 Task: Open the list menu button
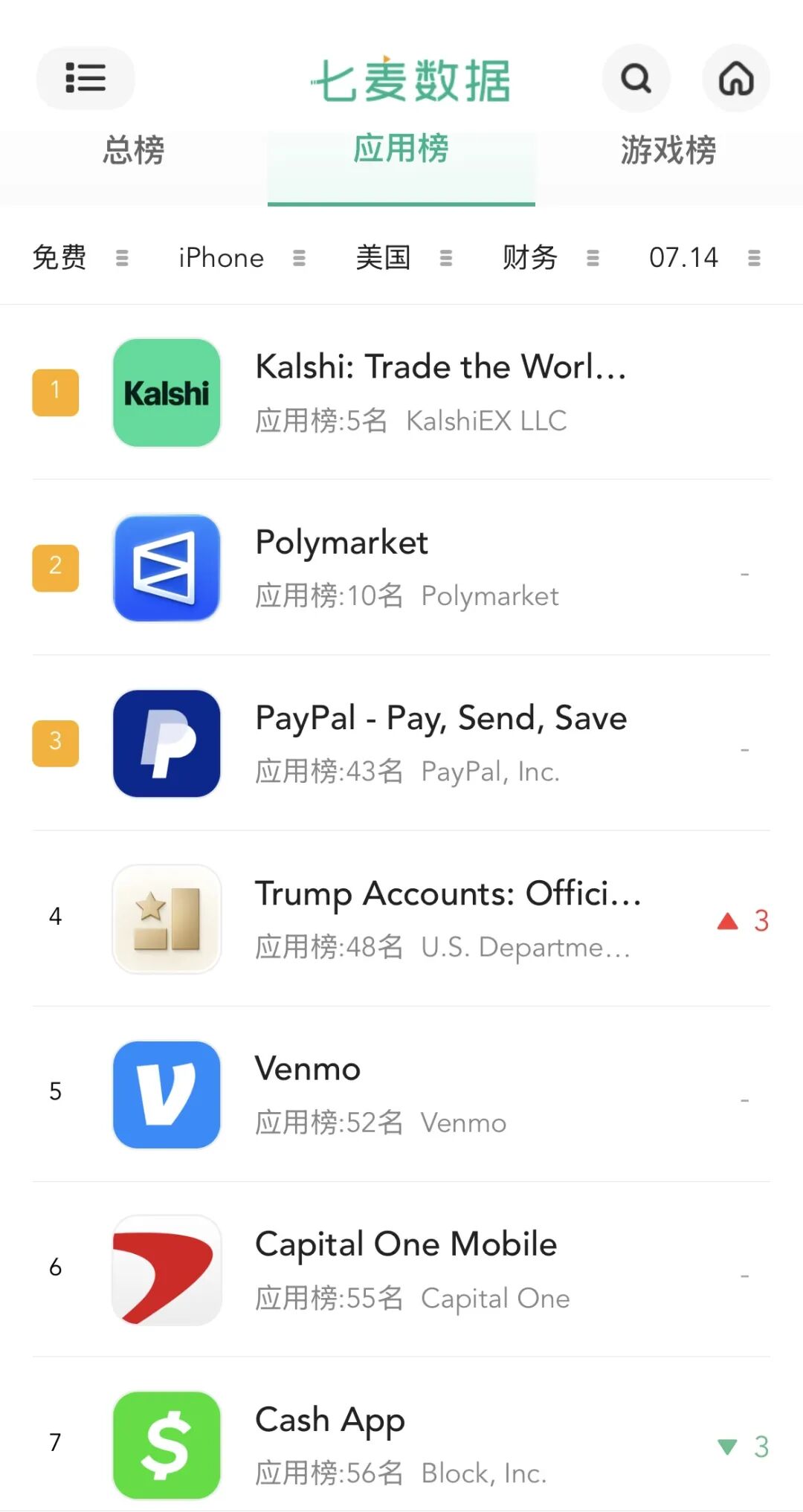tap(86, 78)
